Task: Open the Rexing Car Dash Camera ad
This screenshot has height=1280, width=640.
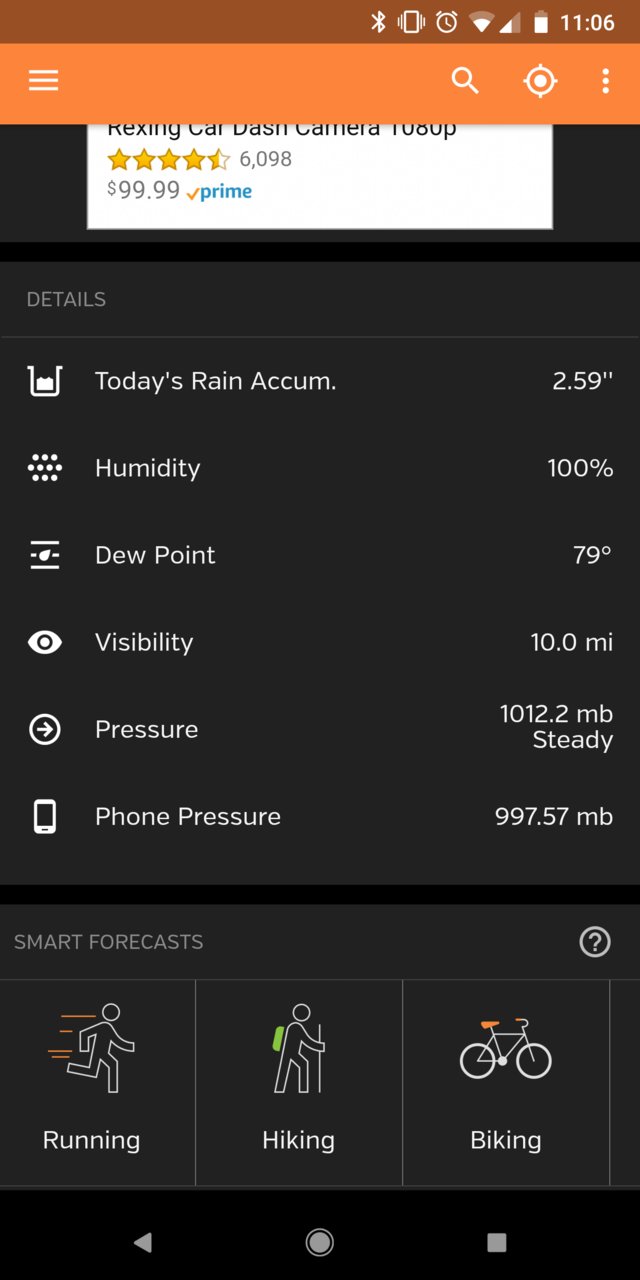Action: point(320,176)
